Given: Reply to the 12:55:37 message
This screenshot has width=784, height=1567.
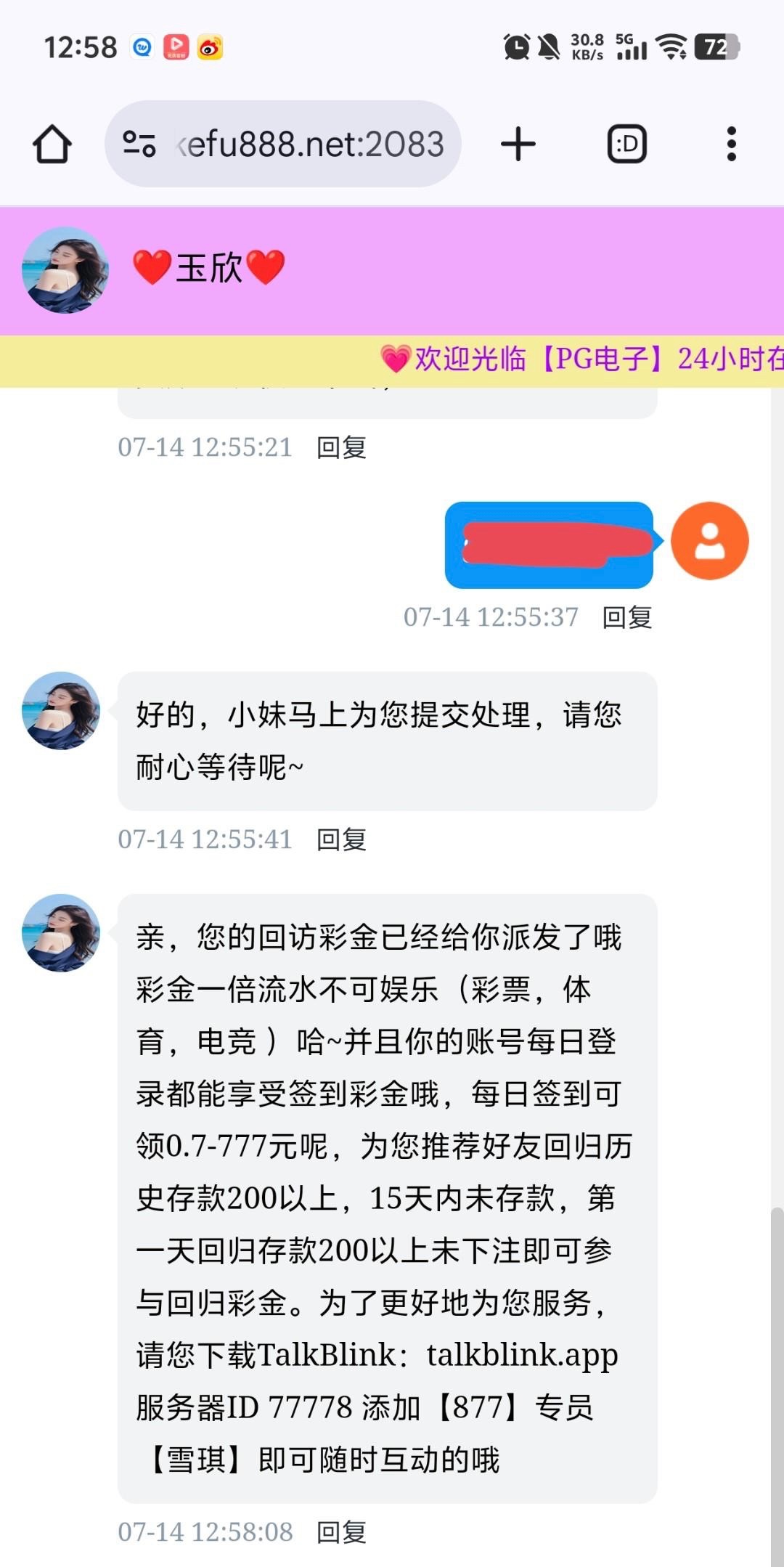Looking at the screenshot, I should pyautogui.click(x=626, y=617).
